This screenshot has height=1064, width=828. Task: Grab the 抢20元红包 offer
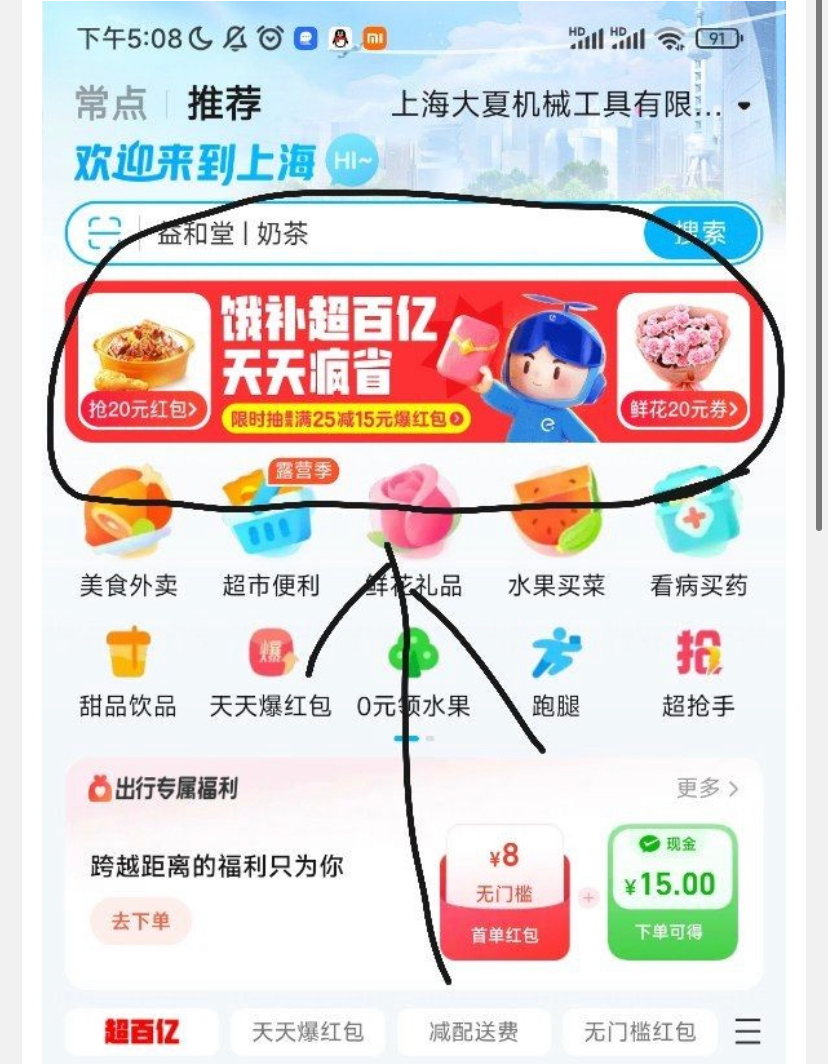[x=143, y=409]
